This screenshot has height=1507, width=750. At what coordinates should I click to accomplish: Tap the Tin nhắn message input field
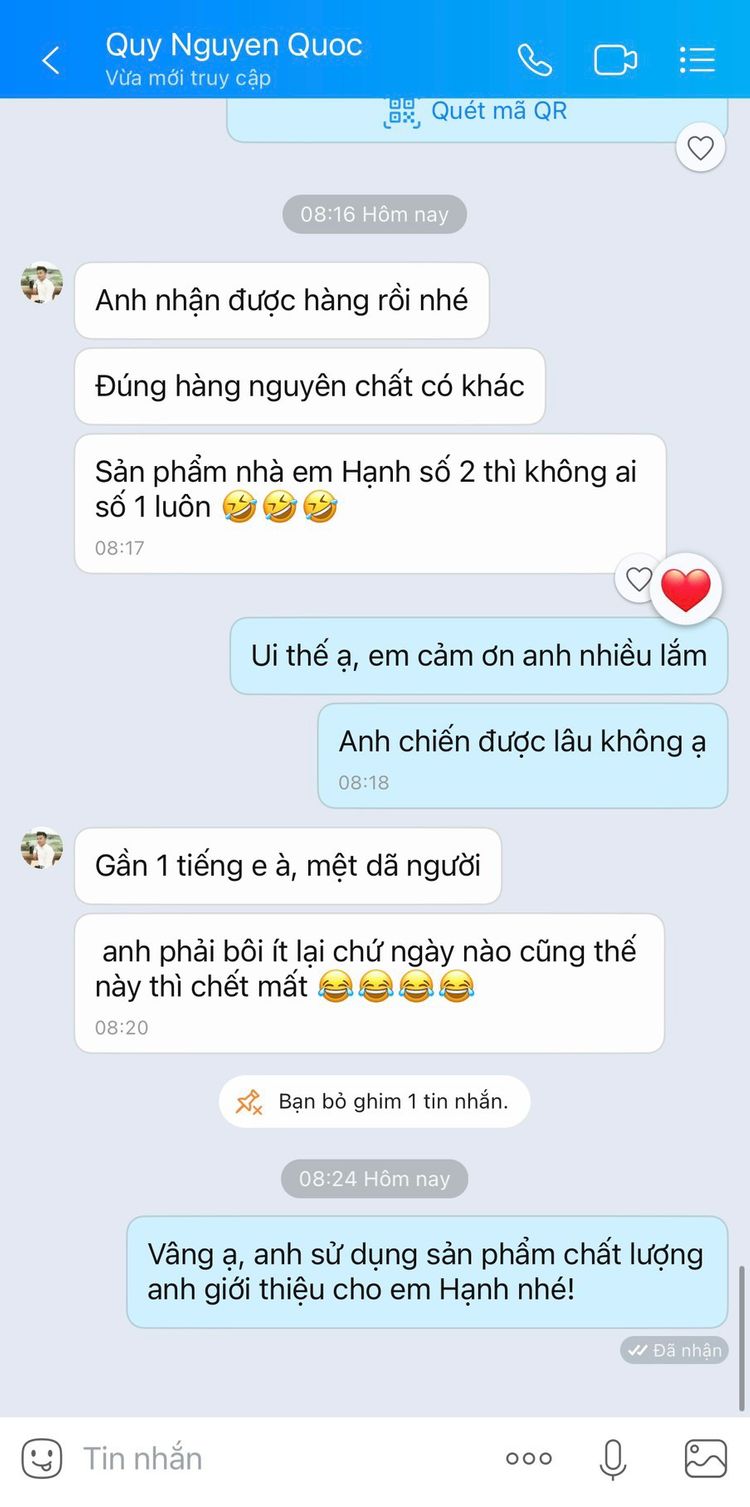click(250, 1458)
